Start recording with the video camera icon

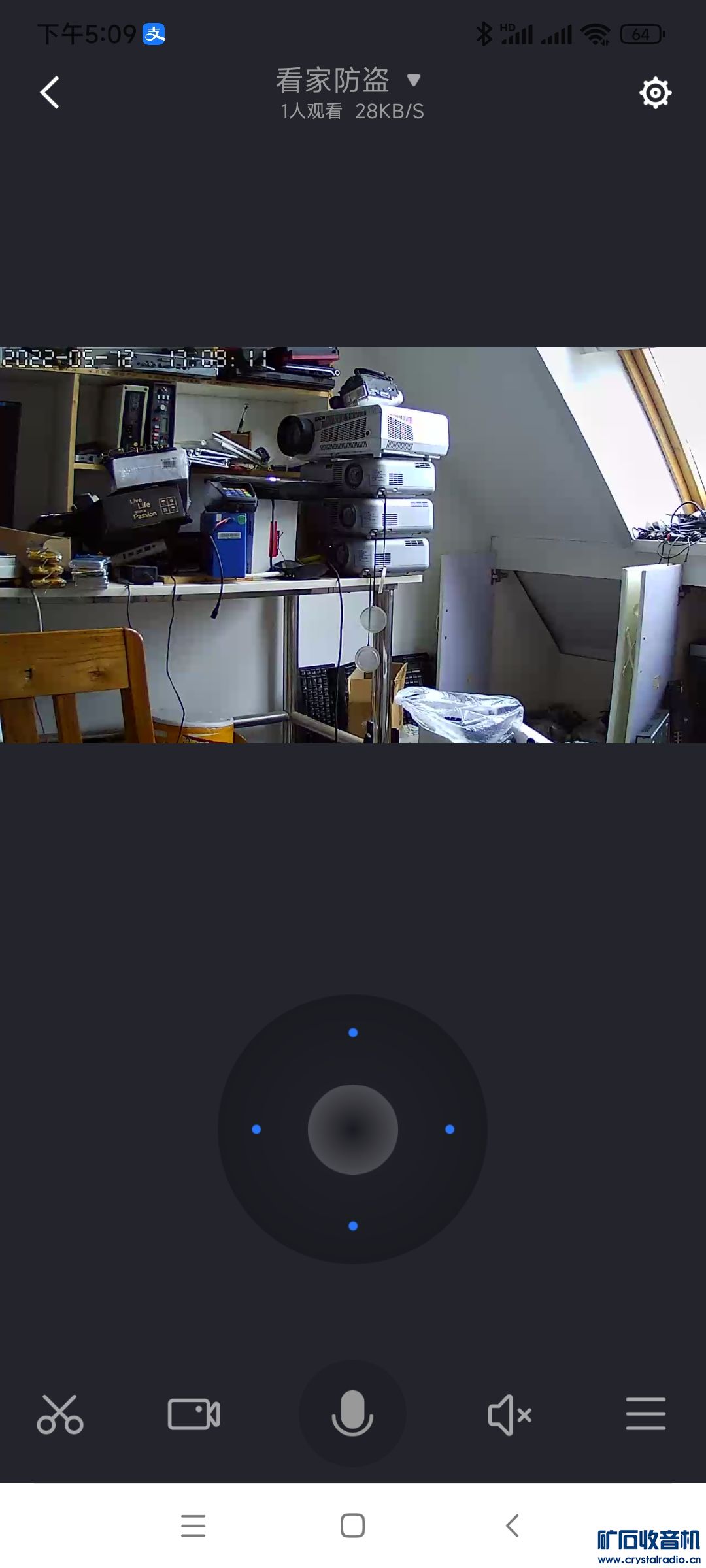pyautogui.click(x=194, y=1414)
